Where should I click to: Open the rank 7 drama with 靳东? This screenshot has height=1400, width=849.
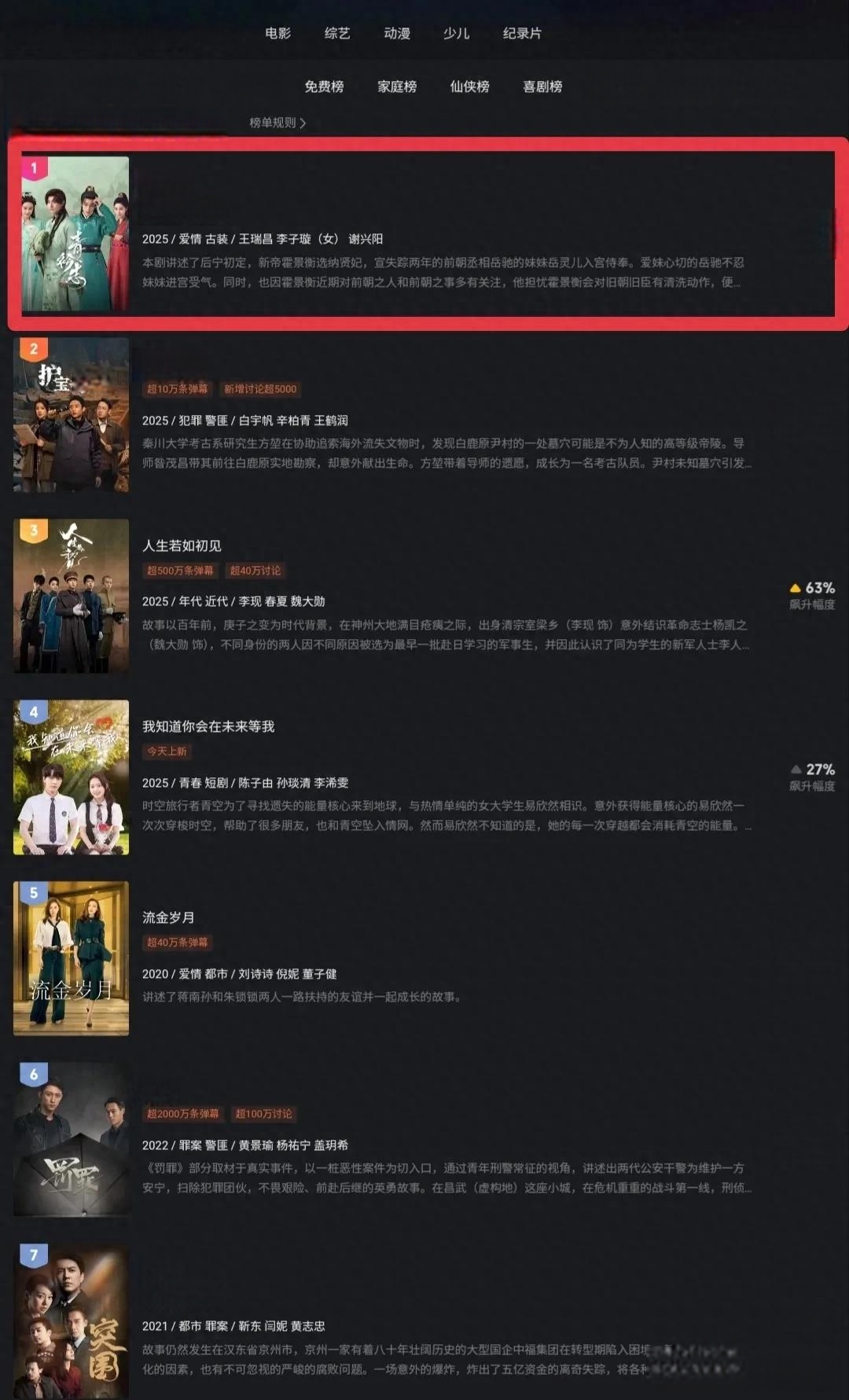click(x=72, y=1321)
